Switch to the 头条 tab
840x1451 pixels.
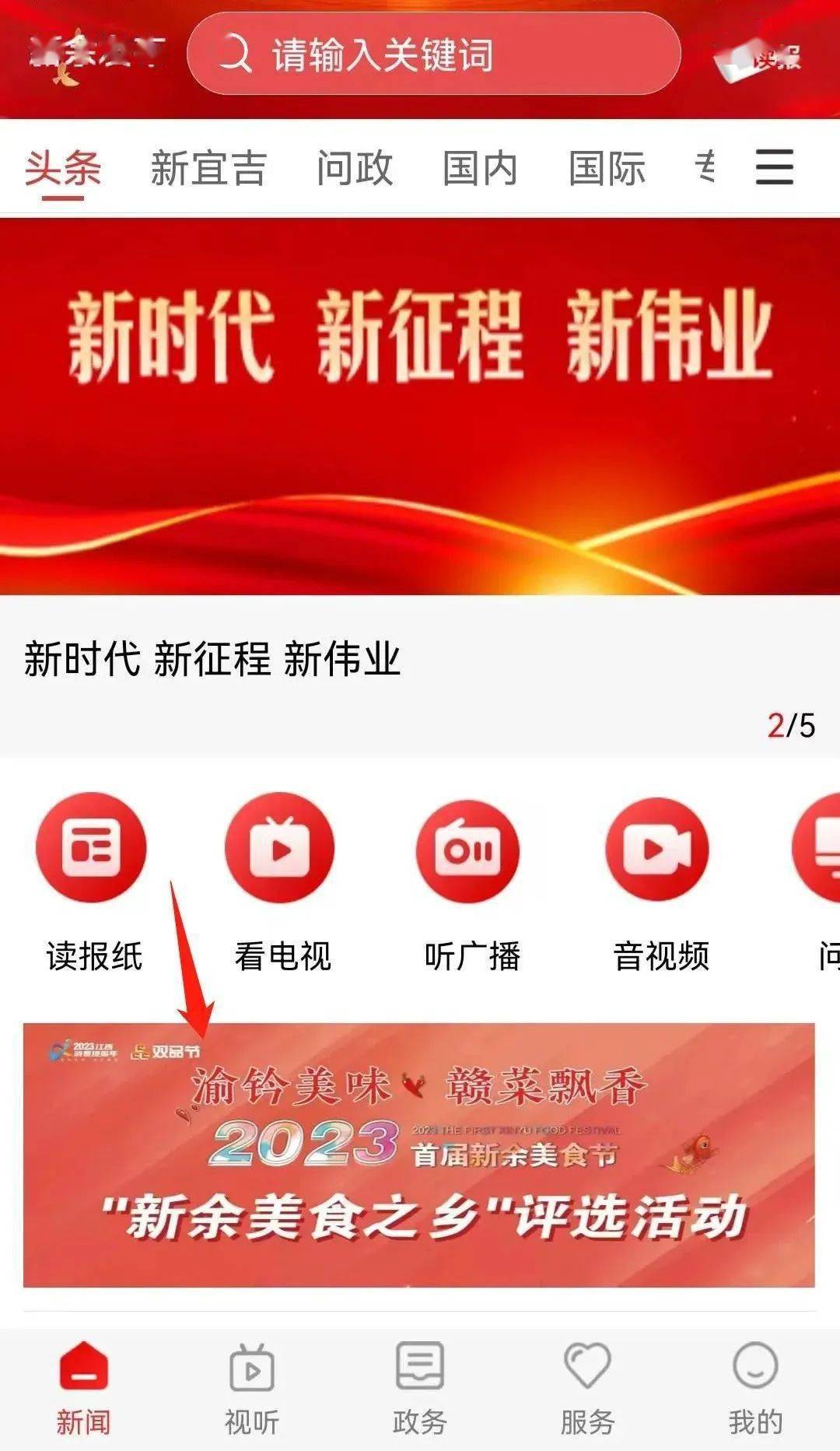63,168
